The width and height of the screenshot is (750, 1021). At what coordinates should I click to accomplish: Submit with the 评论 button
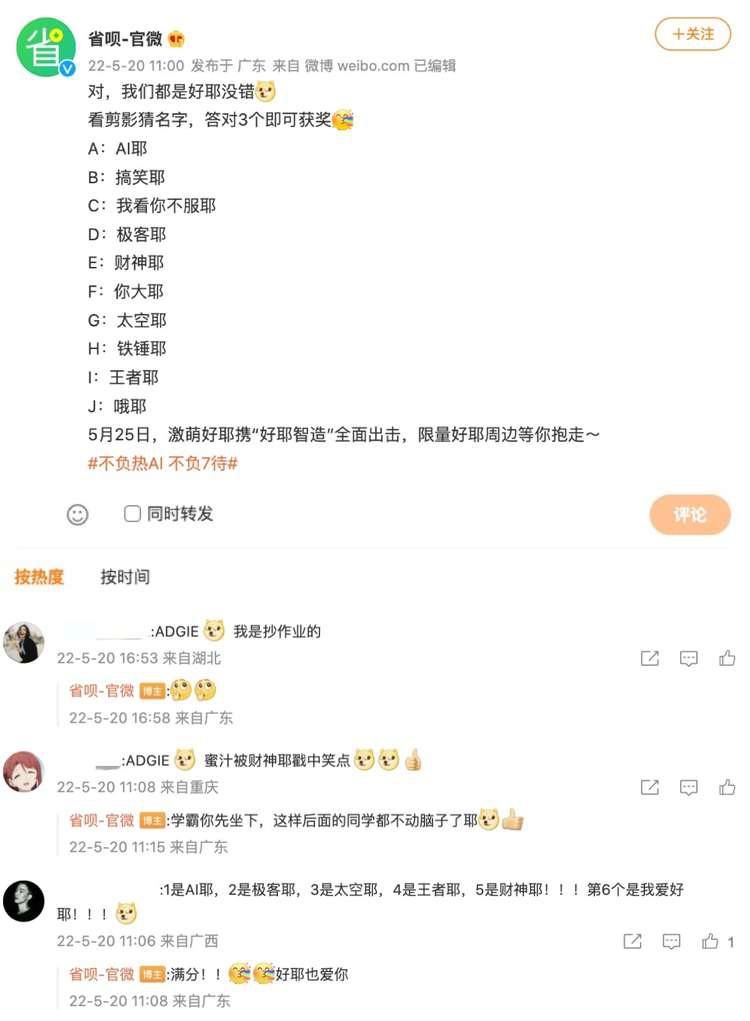(689, 515)
